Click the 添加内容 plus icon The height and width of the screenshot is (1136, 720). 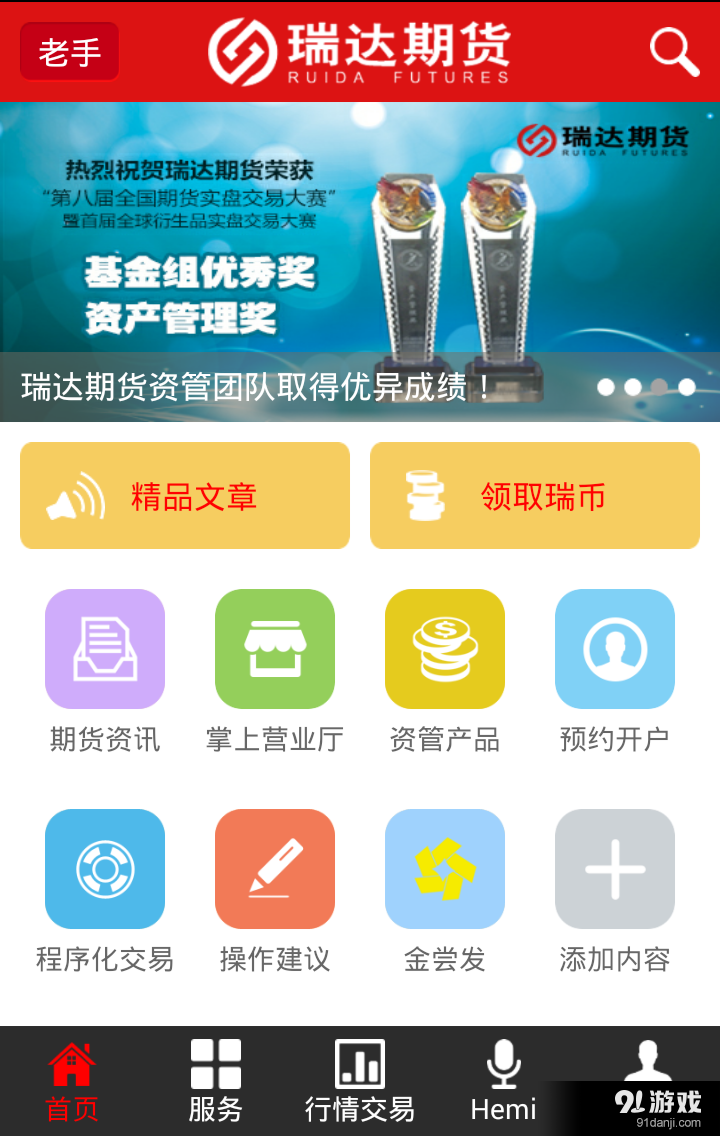point(614,869)
